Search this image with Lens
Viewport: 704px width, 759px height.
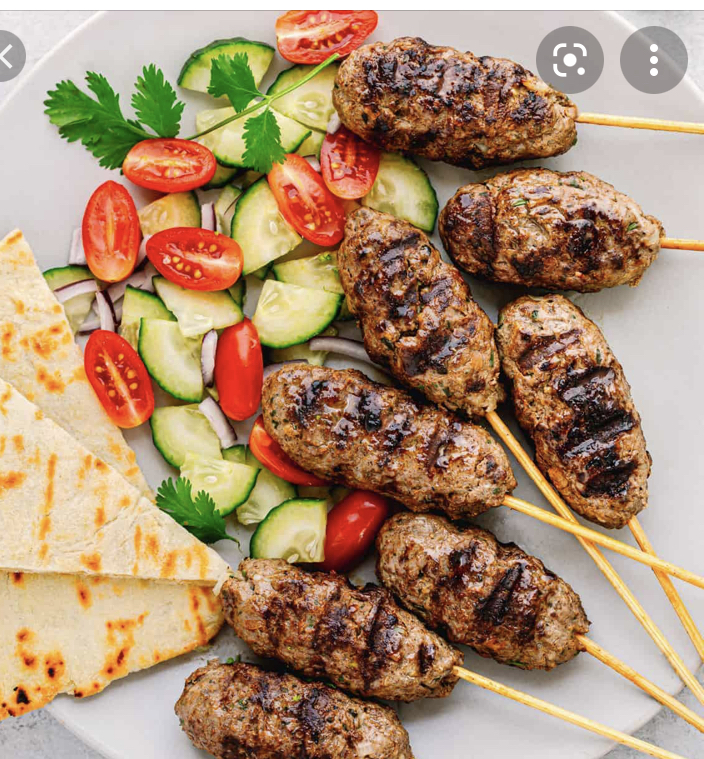569,60
